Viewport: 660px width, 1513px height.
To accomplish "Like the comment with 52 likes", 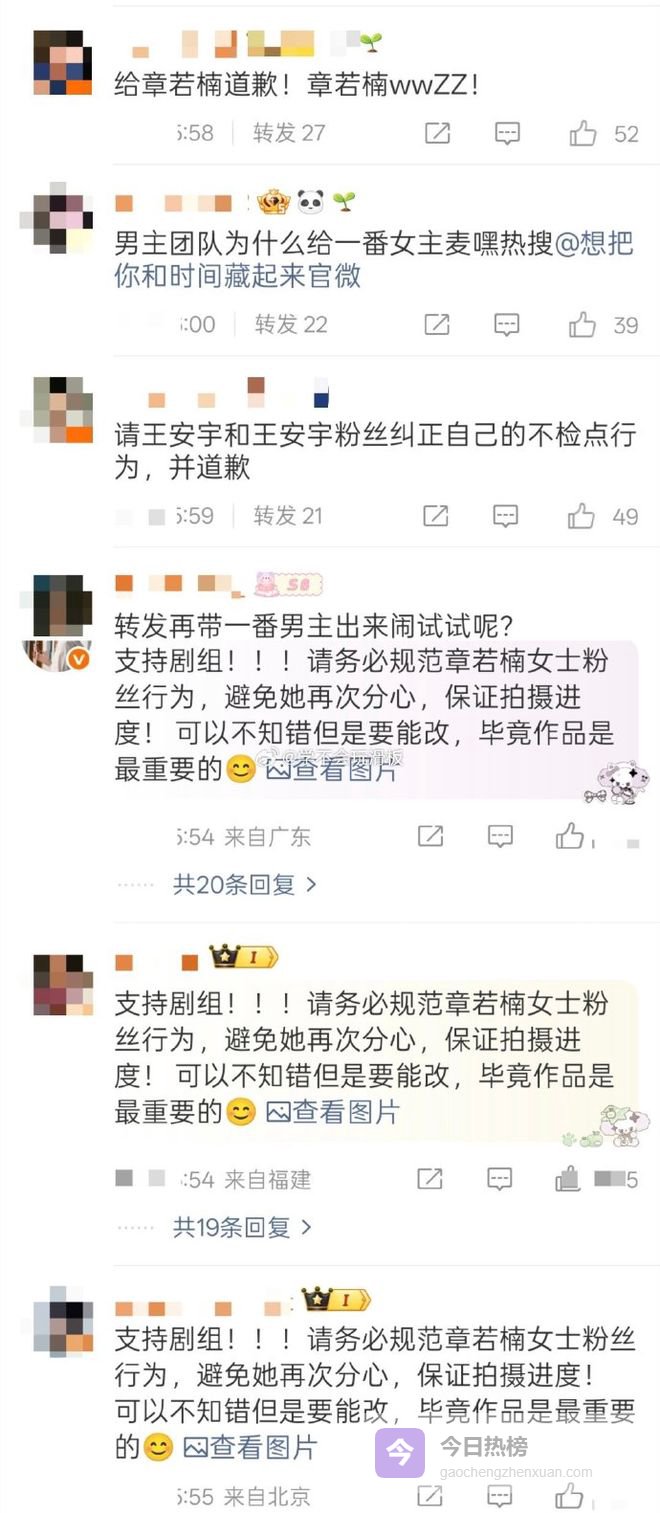I will pyautogui.click(x=583, y=133).
